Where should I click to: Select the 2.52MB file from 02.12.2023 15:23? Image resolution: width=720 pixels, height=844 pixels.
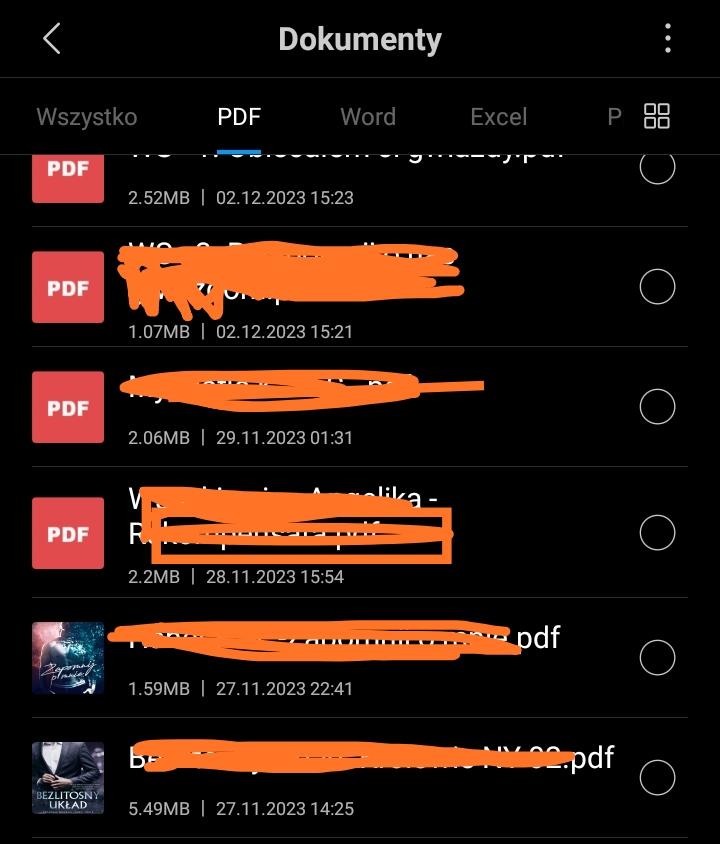[x=657, y=168]
